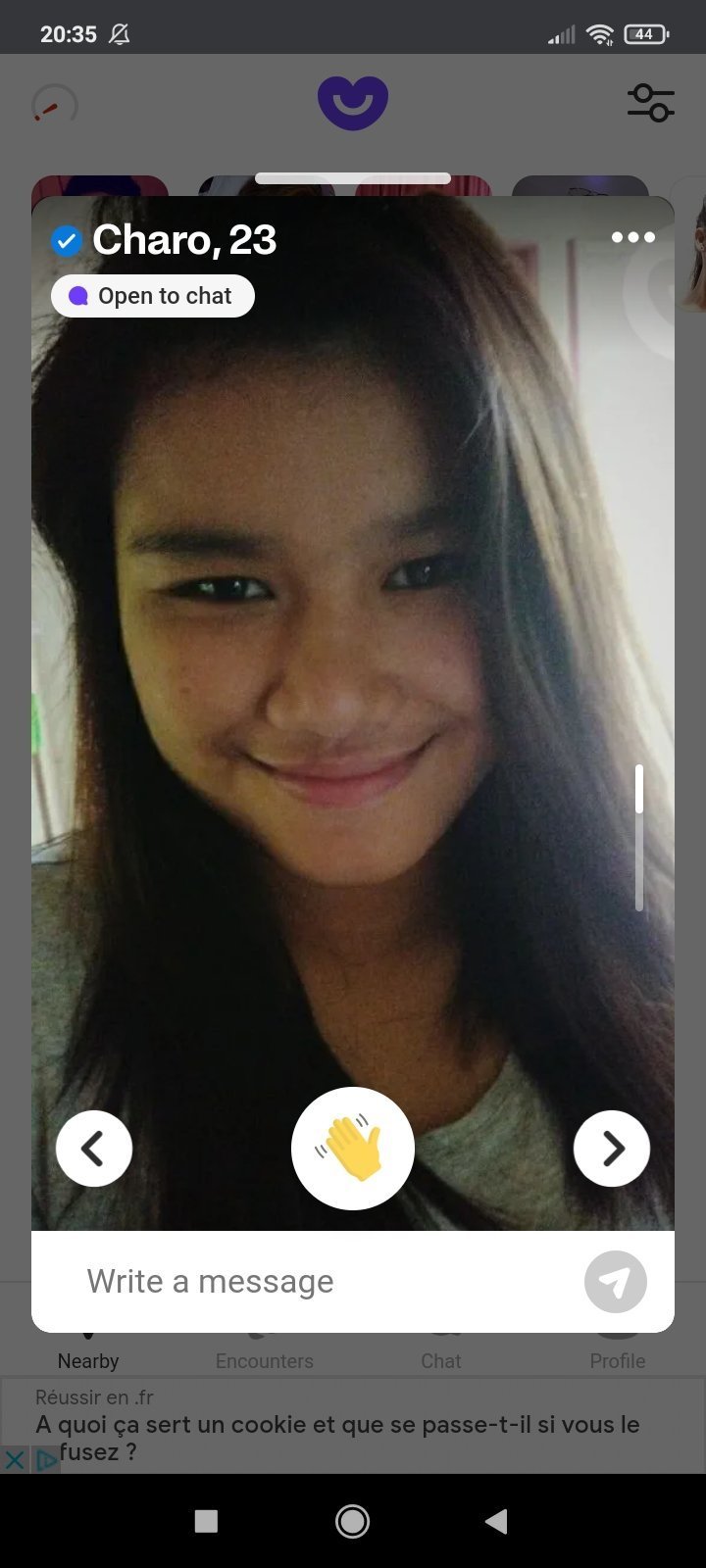The width and height of the screenshot is (706, 1568).
Task: Go to the next profile arrow
Action: coord(612,1149)
